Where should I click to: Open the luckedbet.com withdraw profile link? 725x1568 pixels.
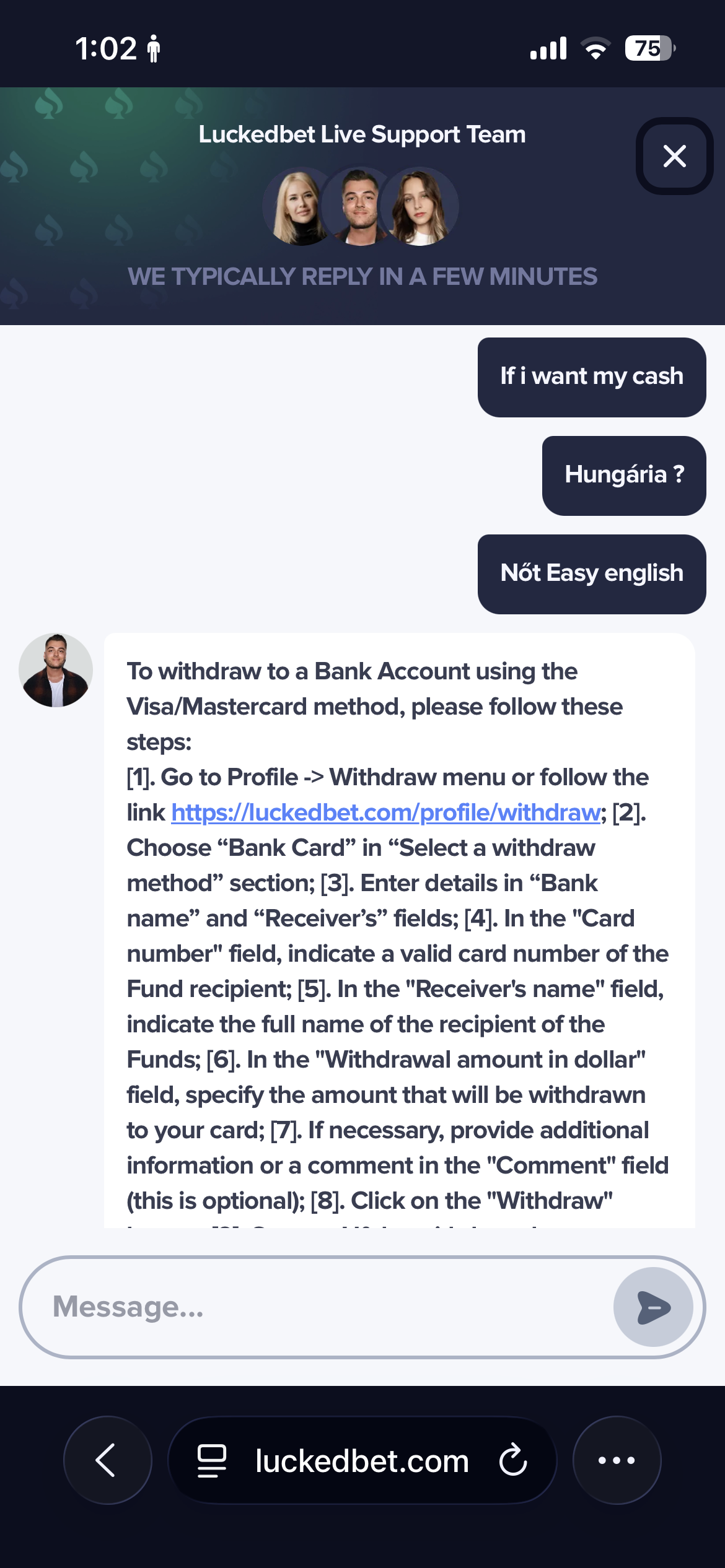(x=385, y=812)
